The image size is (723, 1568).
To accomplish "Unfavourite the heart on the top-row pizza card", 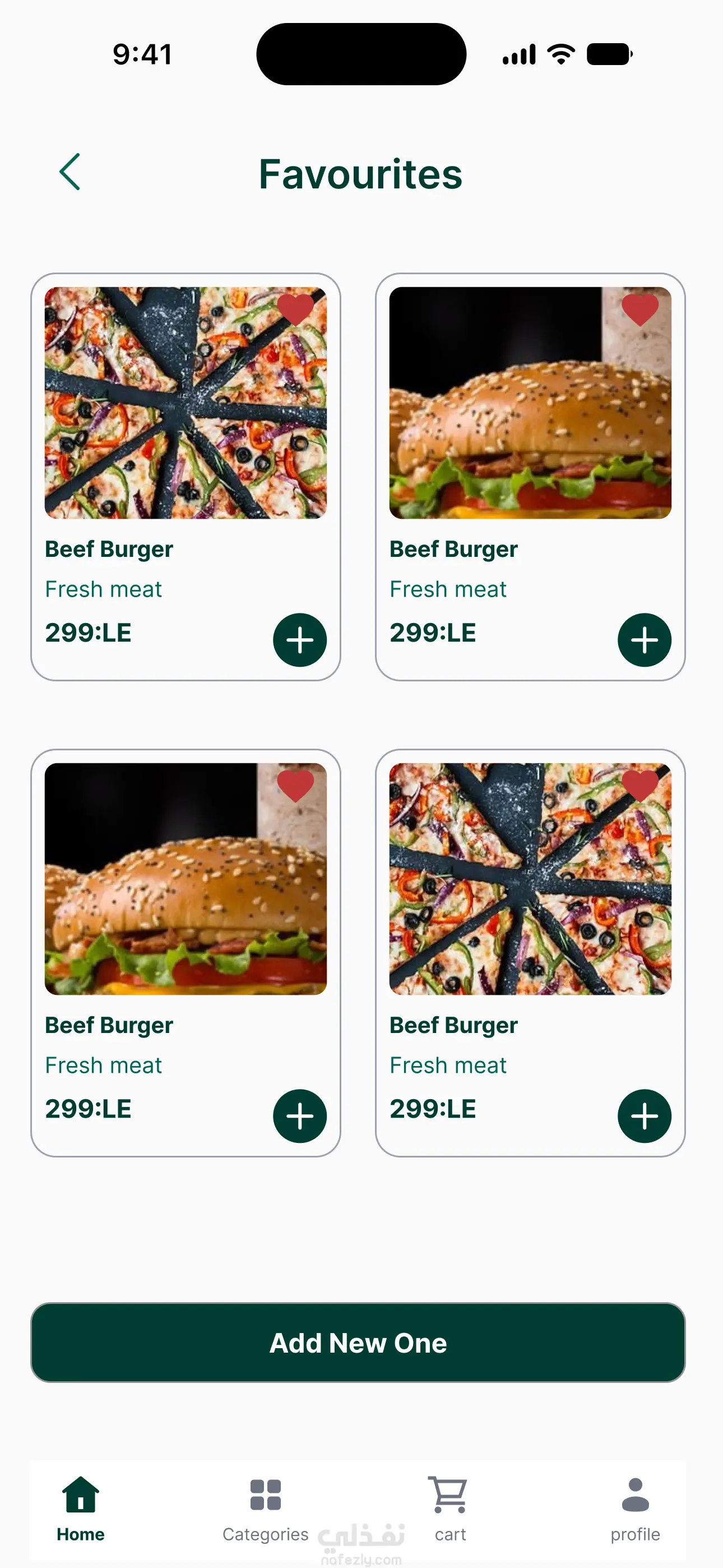I will (x=295, y=309).
